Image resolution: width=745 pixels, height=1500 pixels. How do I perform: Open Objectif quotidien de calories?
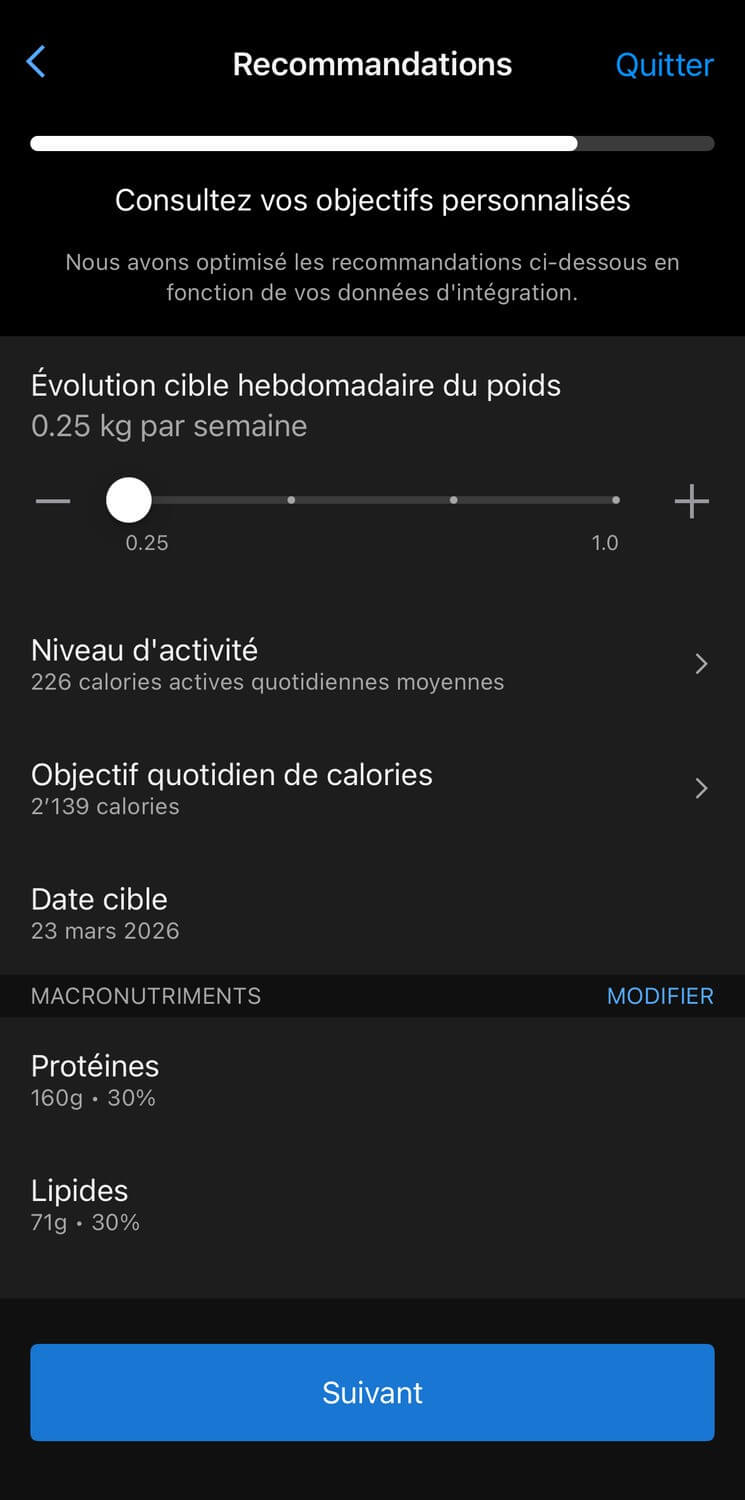coord(372,789)
